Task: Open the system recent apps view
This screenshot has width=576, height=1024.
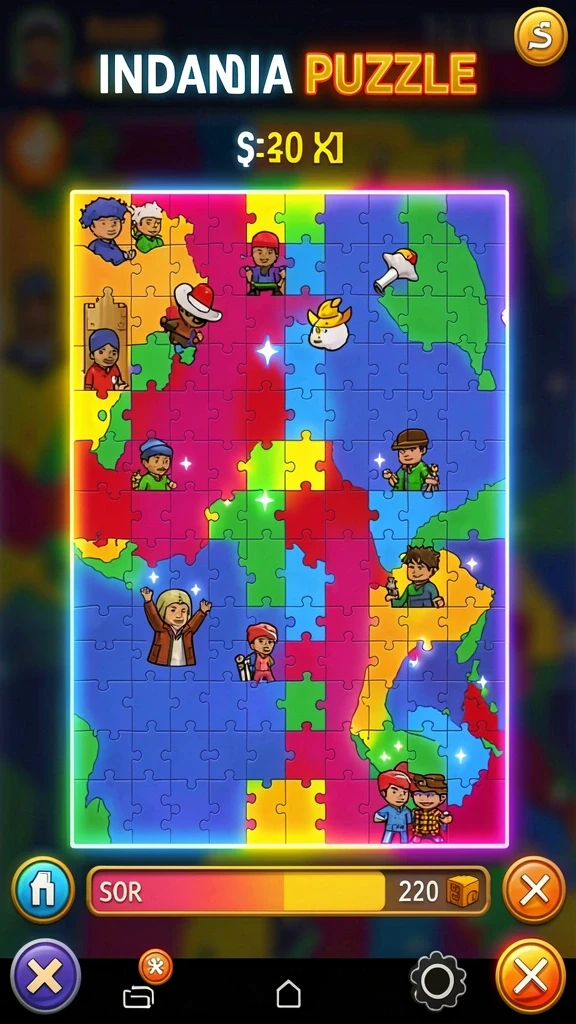Action: point(138,997)
